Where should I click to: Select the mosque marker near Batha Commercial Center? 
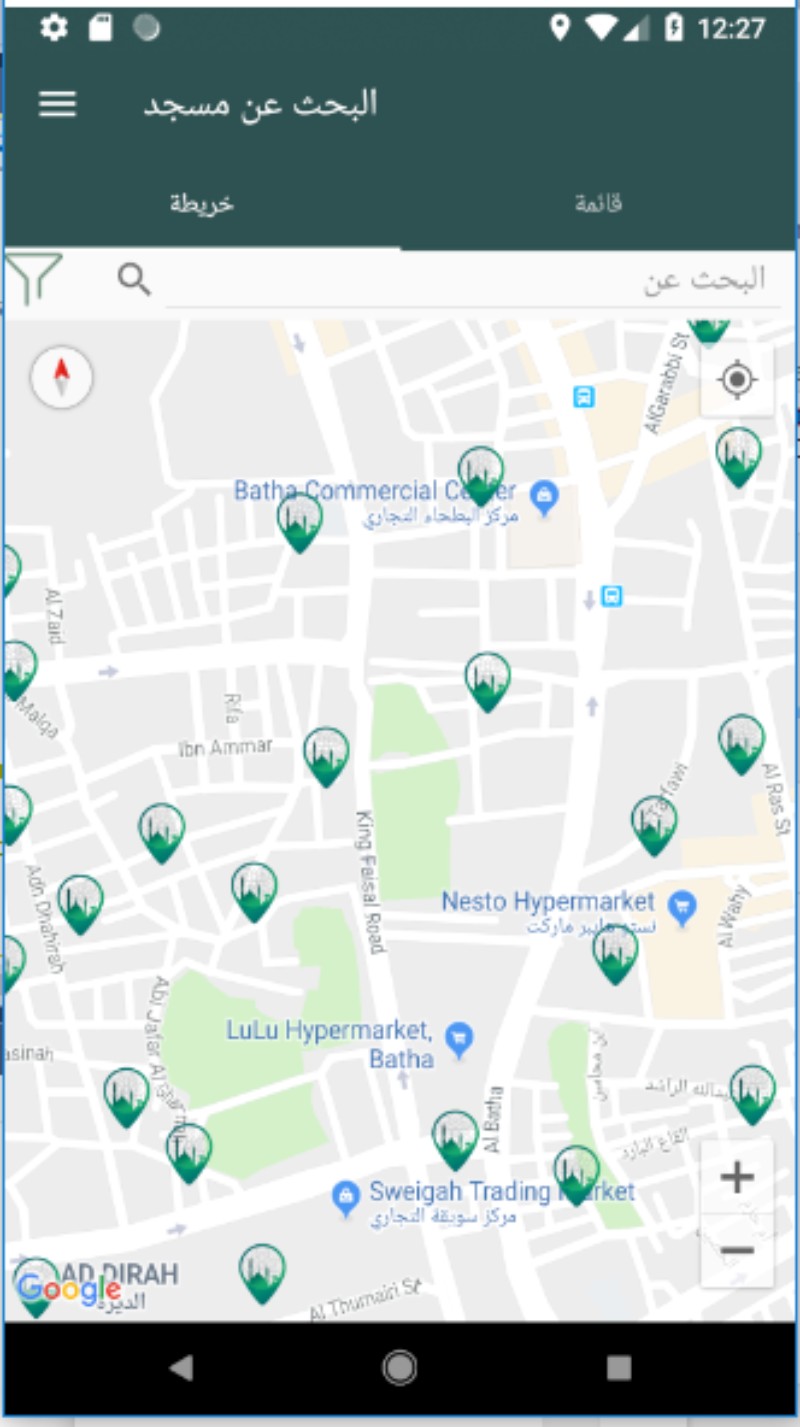[481, 473]
